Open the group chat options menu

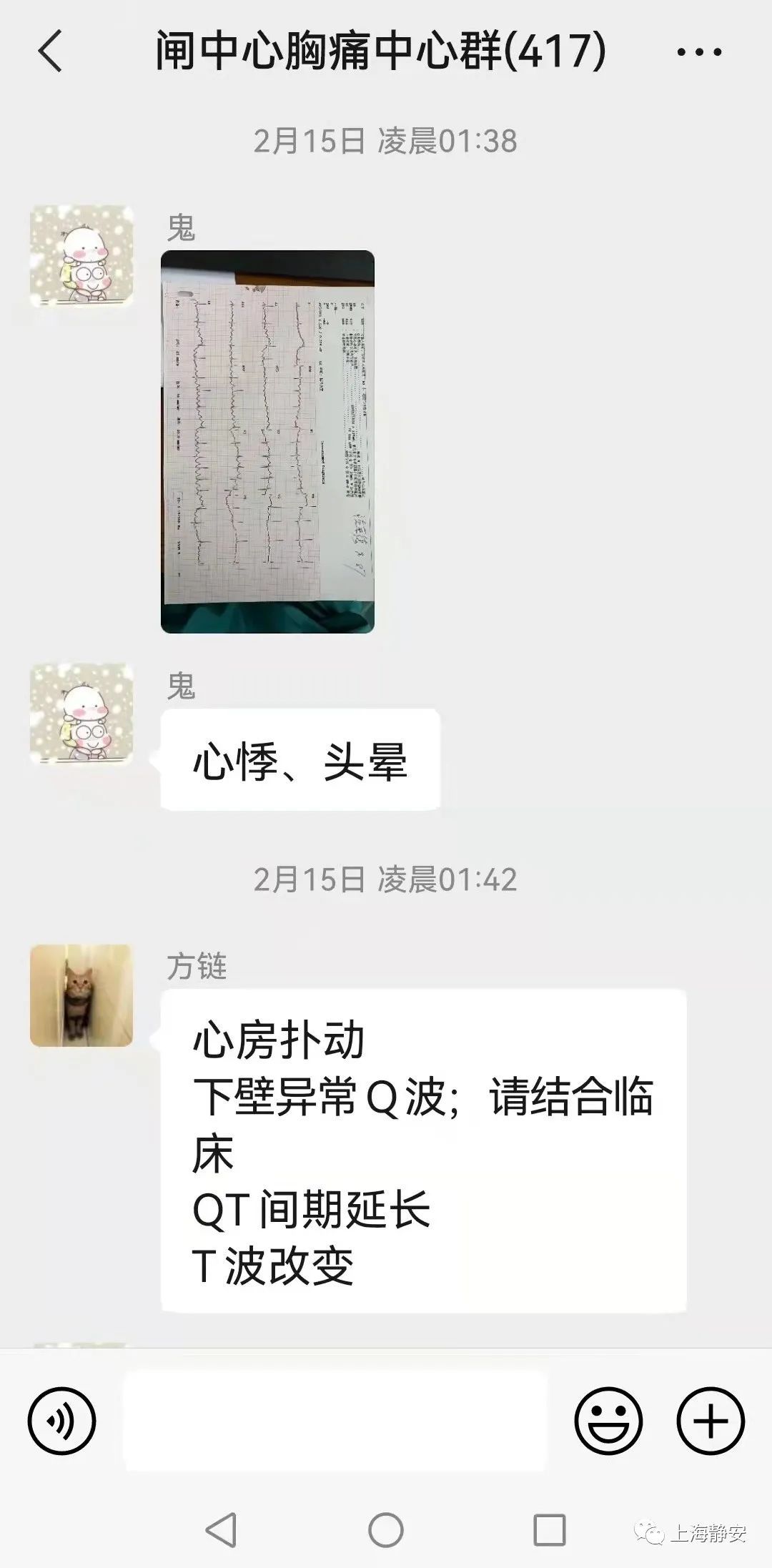click(x=698, y=51)
